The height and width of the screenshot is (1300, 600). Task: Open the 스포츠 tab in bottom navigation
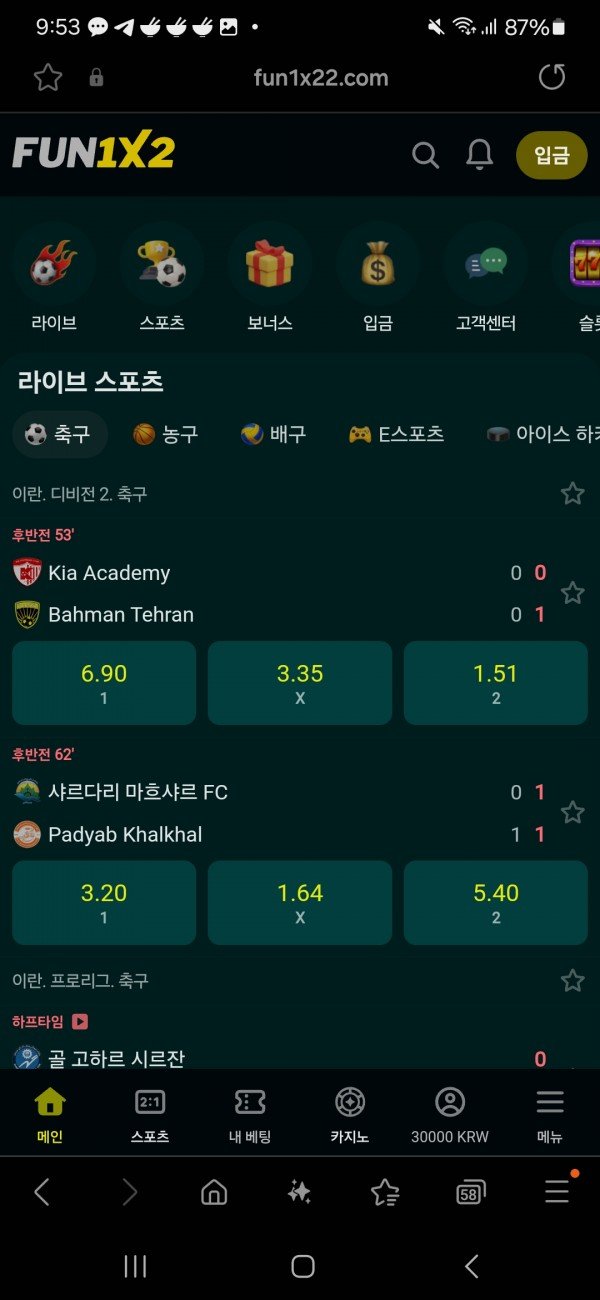(x=150, y=1114)
